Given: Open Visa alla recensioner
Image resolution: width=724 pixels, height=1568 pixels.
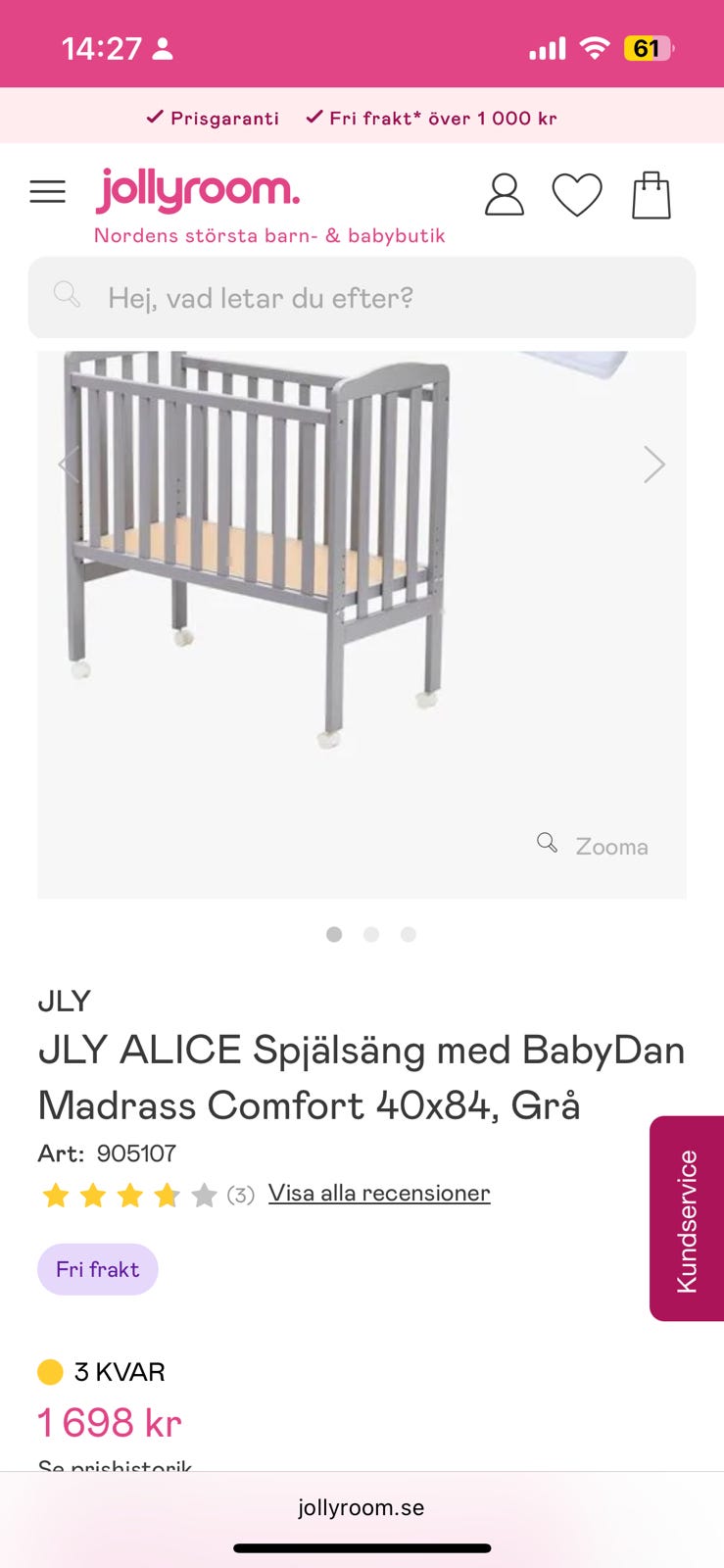Looking at the screenshot, I should pyautogui.click(x=379, y=1193).
